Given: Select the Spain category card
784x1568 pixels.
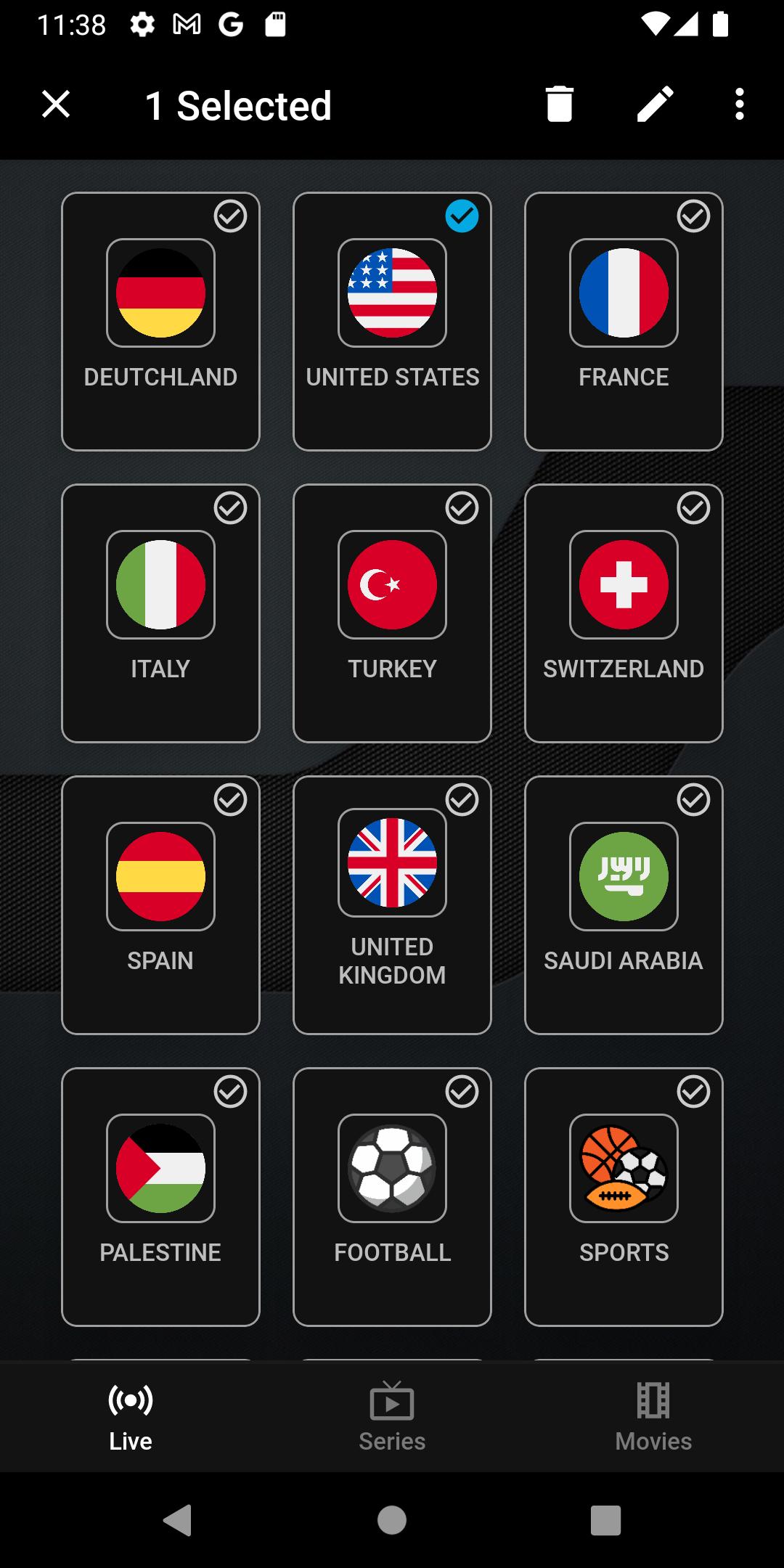Looking at the screenshot, I should (160, 905).
